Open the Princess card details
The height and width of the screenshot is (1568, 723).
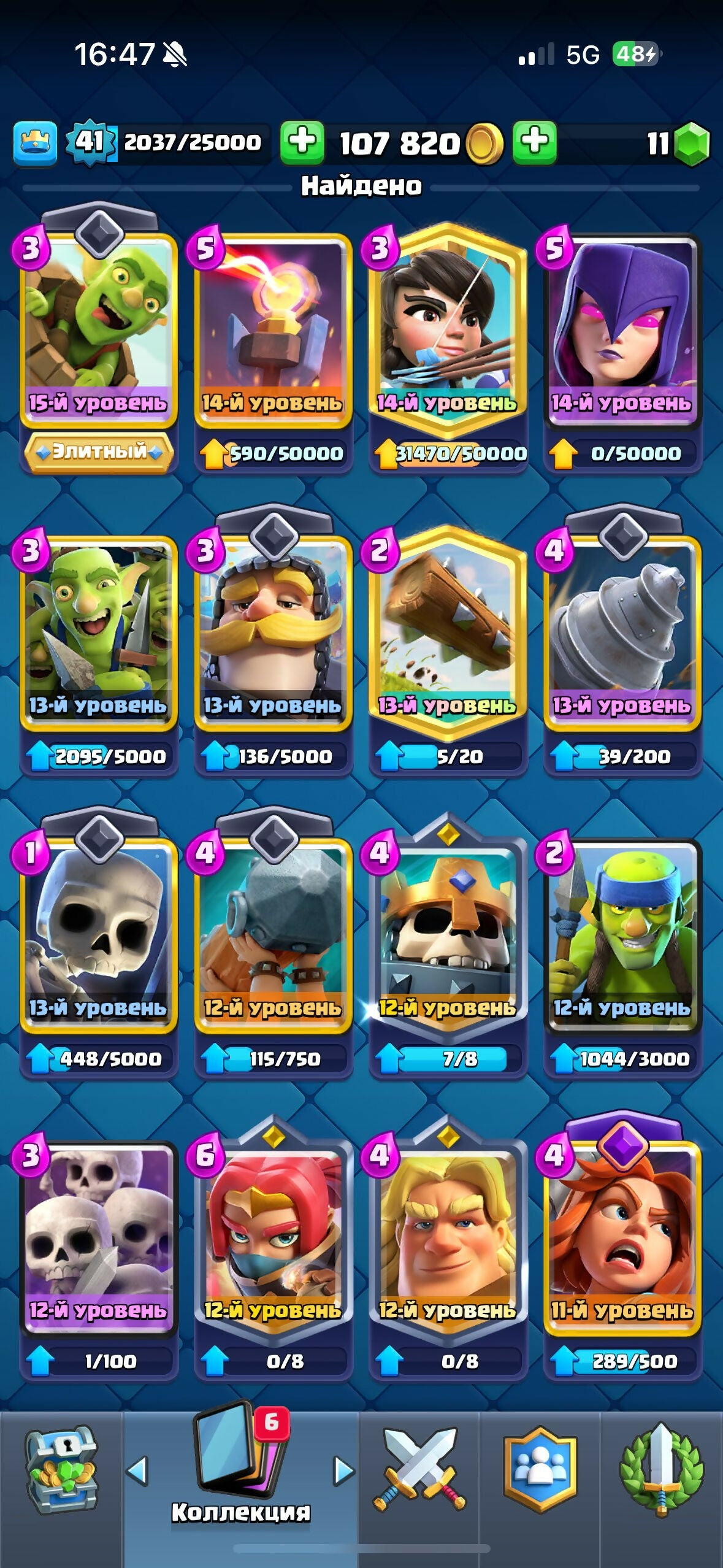tap(448, 325)
